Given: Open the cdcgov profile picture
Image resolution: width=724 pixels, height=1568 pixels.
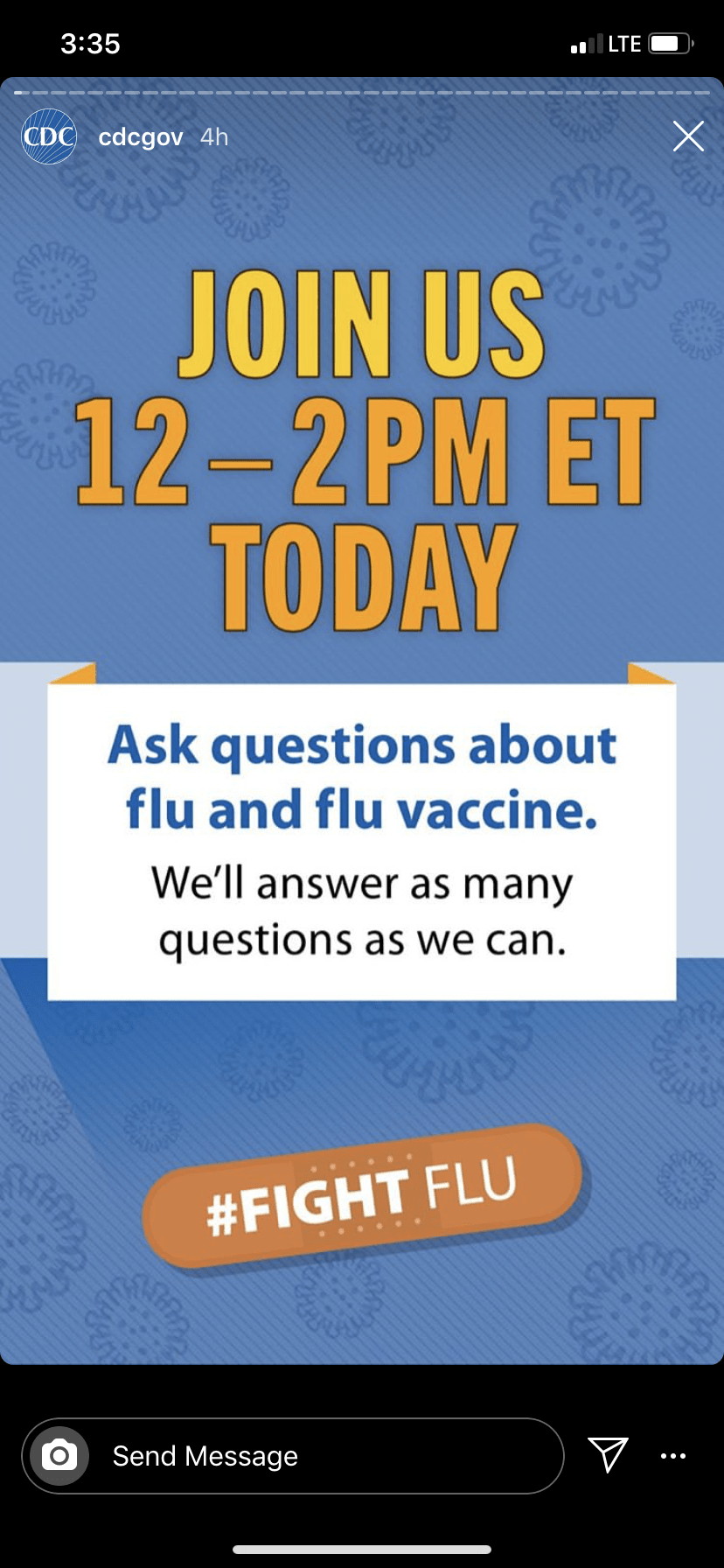Looking at the screenshot, I should pyautogui.click(x=49, y=136).
